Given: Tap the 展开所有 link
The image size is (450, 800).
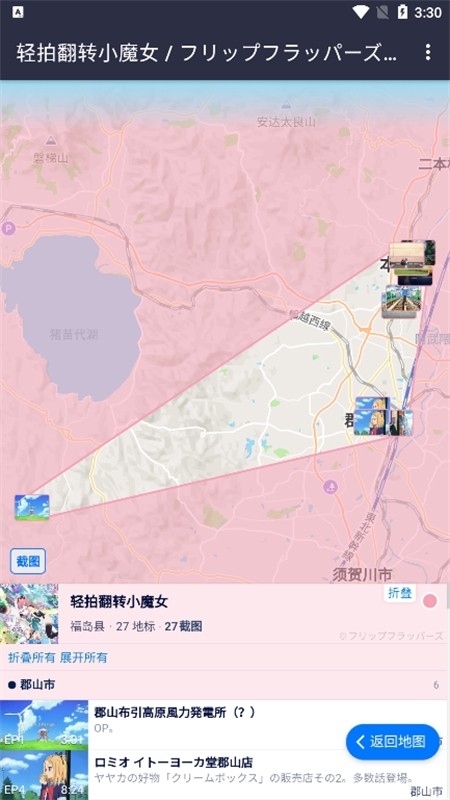Looking at the screenshot, I should point(84,657).
